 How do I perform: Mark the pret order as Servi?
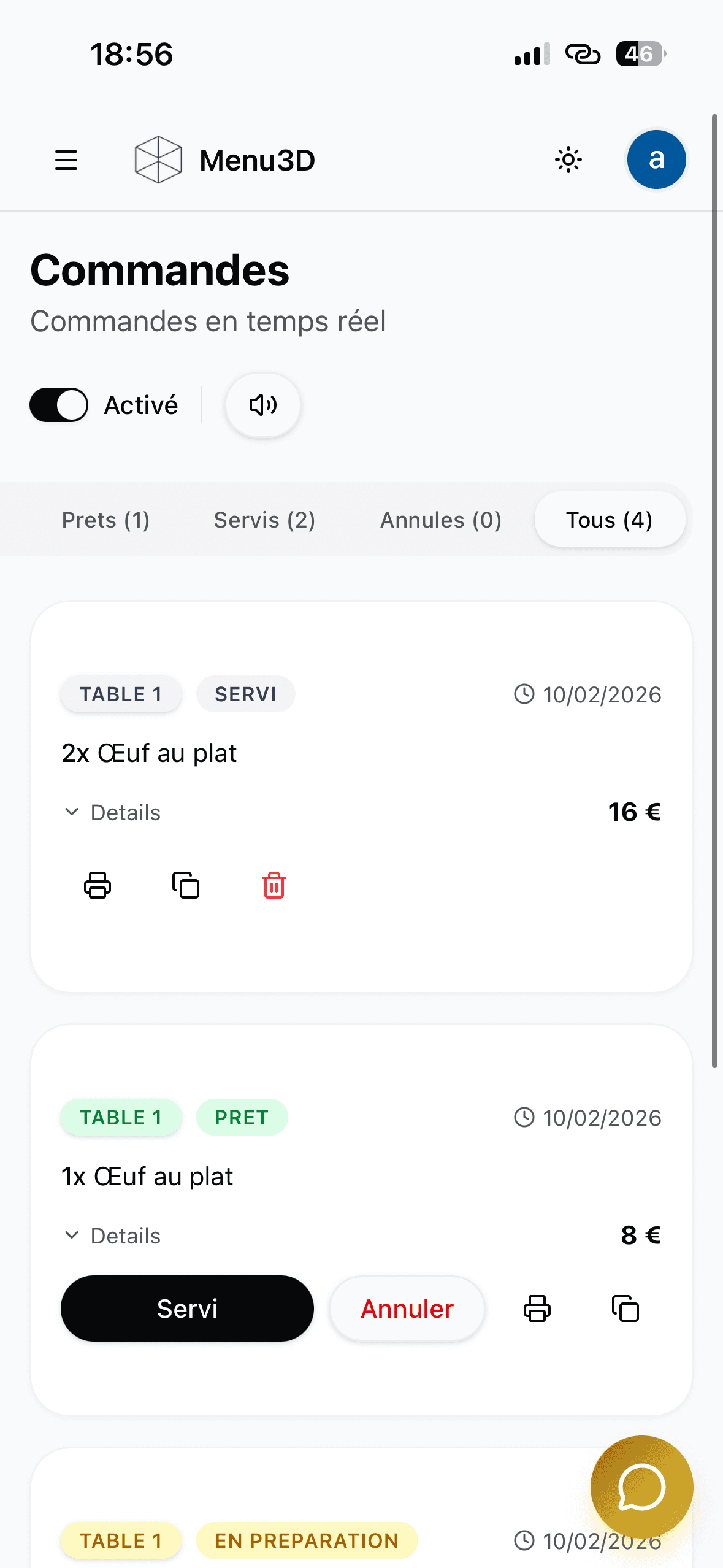point(187,1309)
